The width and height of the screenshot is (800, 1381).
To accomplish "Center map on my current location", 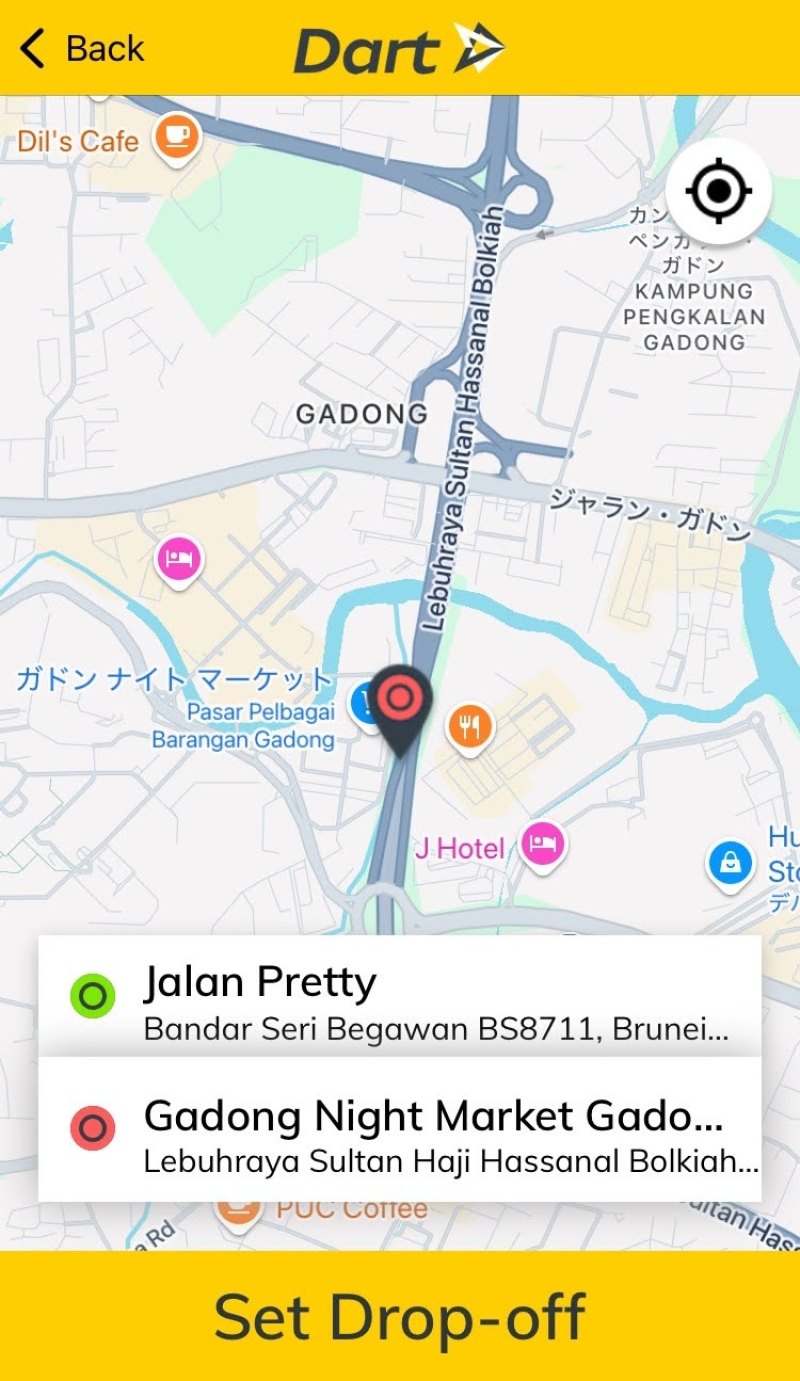I will click(x=718, y=190).
